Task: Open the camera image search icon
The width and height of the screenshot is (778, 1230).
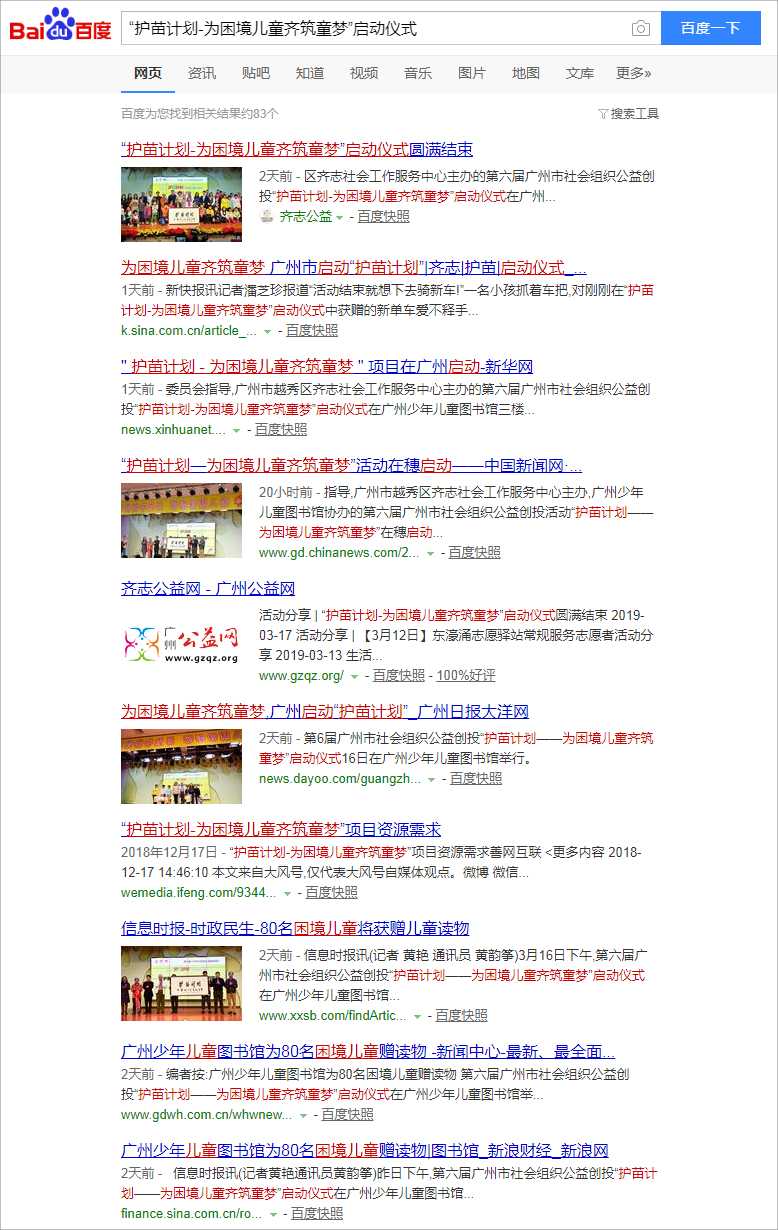Action: pos(640,29)
